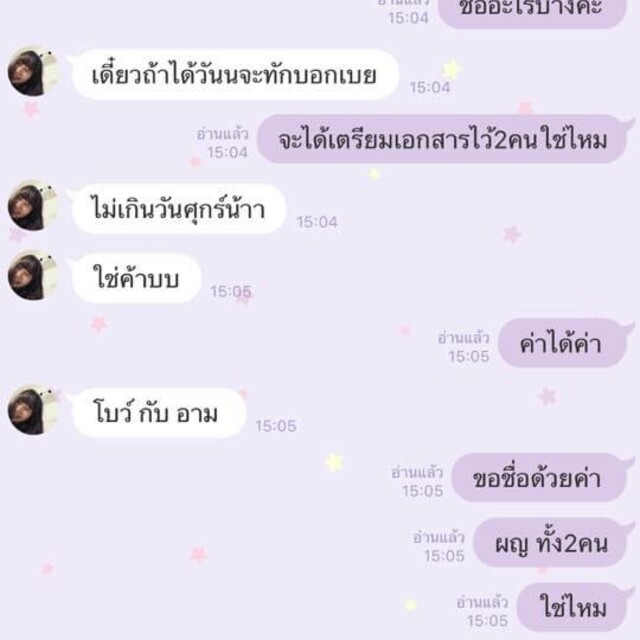Tap profile picture next to "ใช่ค้าบบ"
Viewport: 640px width, 640px height.
(x=31, y=276)
